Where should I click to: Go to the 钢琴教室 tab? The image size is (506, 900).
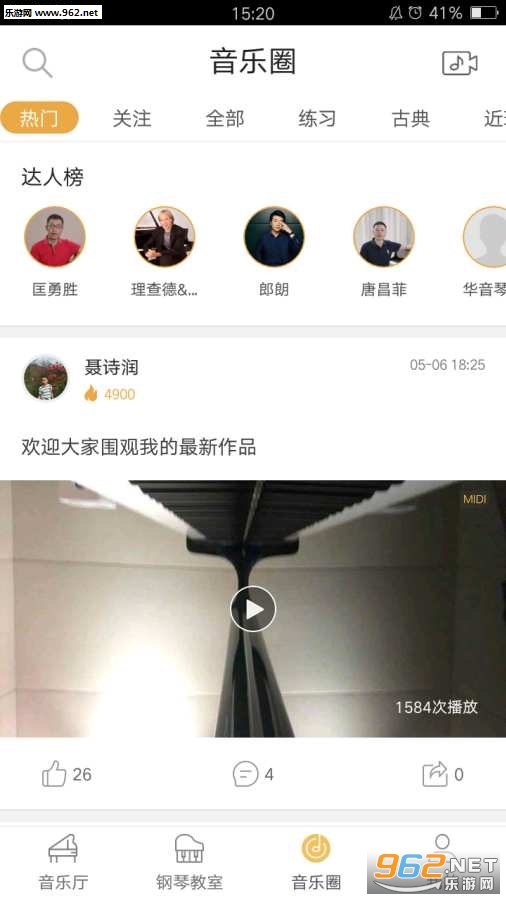click(189, 863)
